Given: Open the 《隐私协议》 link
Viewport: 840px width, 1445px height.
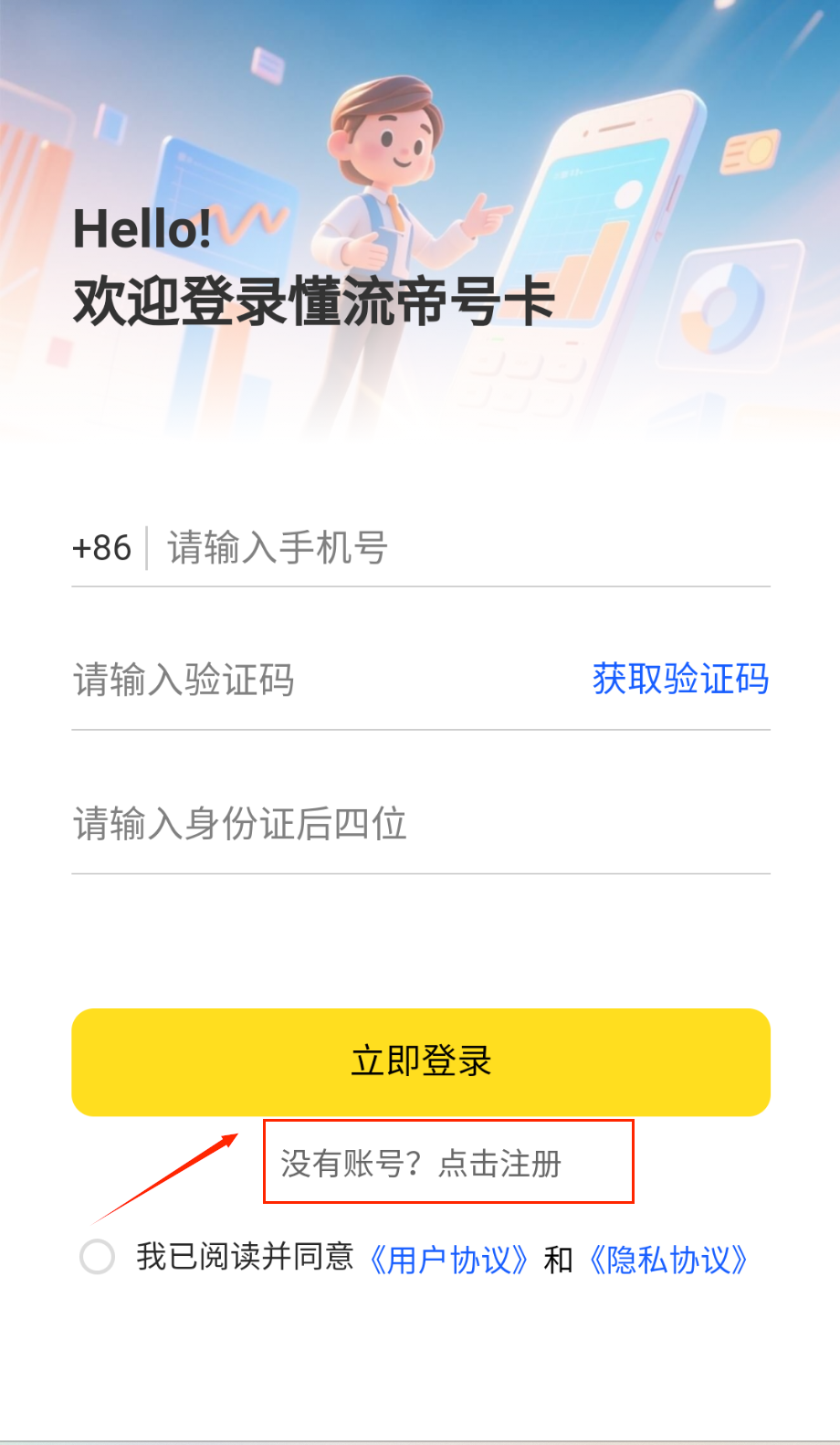Looking at the screenshot, I should (667, 1260).
